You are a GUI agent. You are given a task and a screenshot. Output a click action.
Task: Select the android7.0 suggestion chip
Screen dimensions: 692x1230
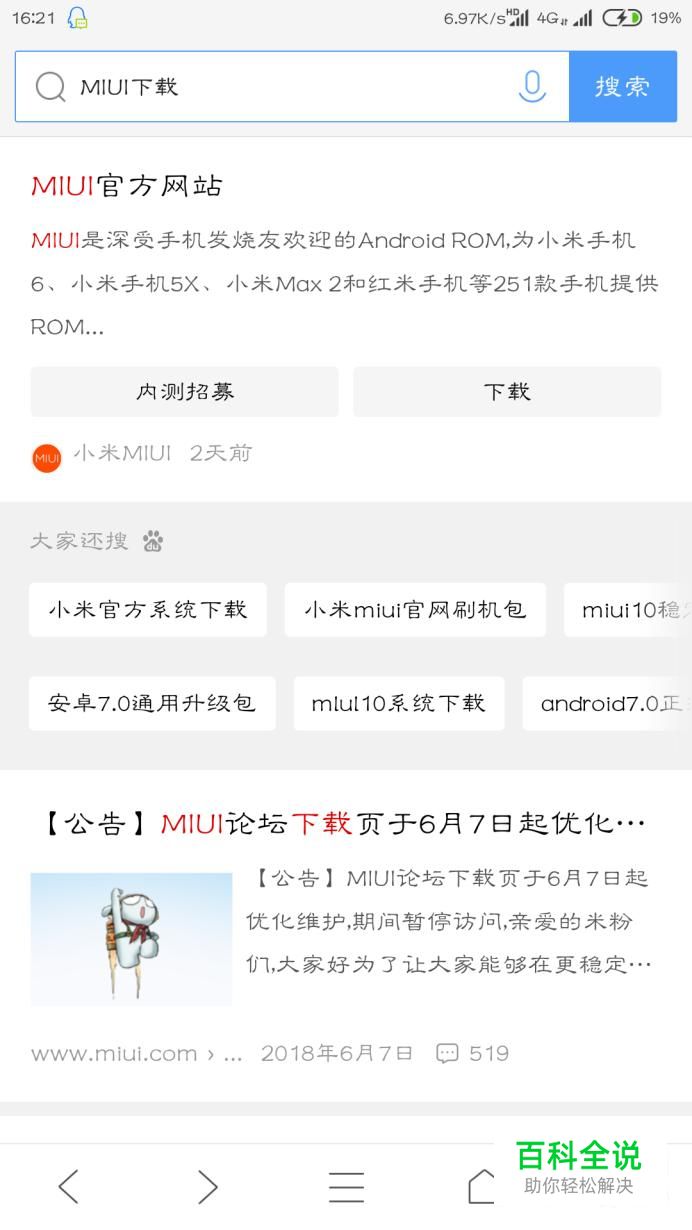[x=610, y=703]
